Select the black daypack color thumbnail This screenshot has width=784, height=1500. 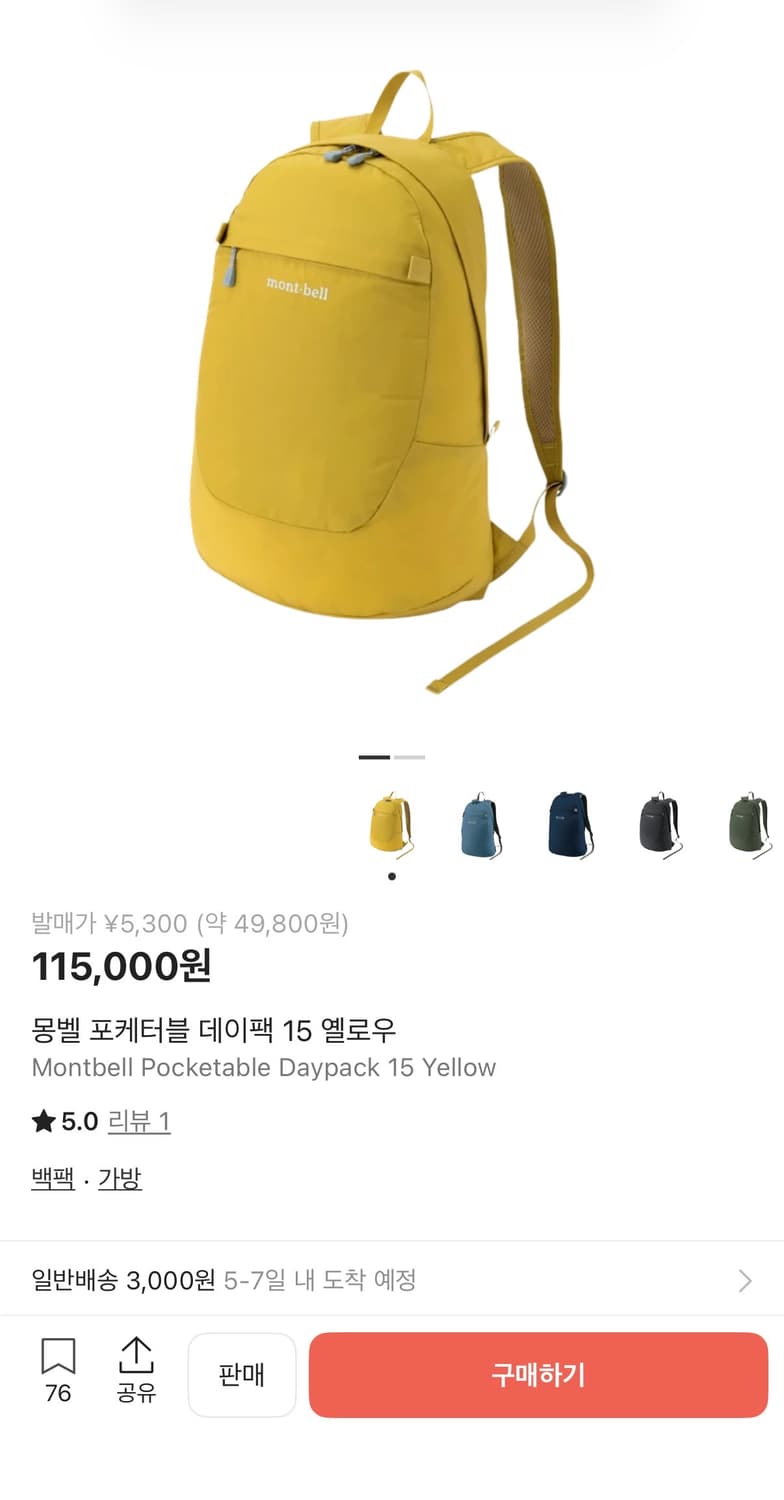coord(658,822)
